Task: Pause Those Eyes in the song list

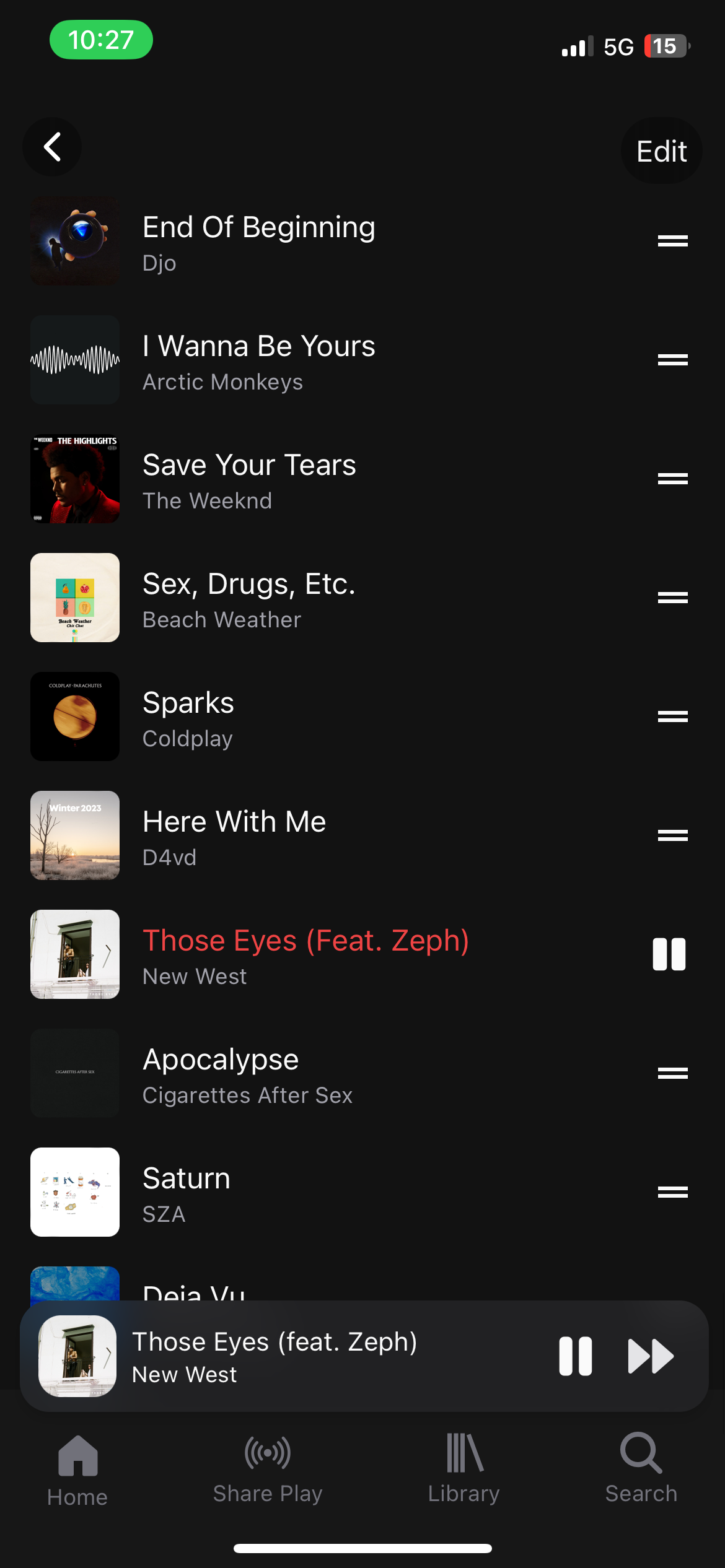Action: point(669,954)
